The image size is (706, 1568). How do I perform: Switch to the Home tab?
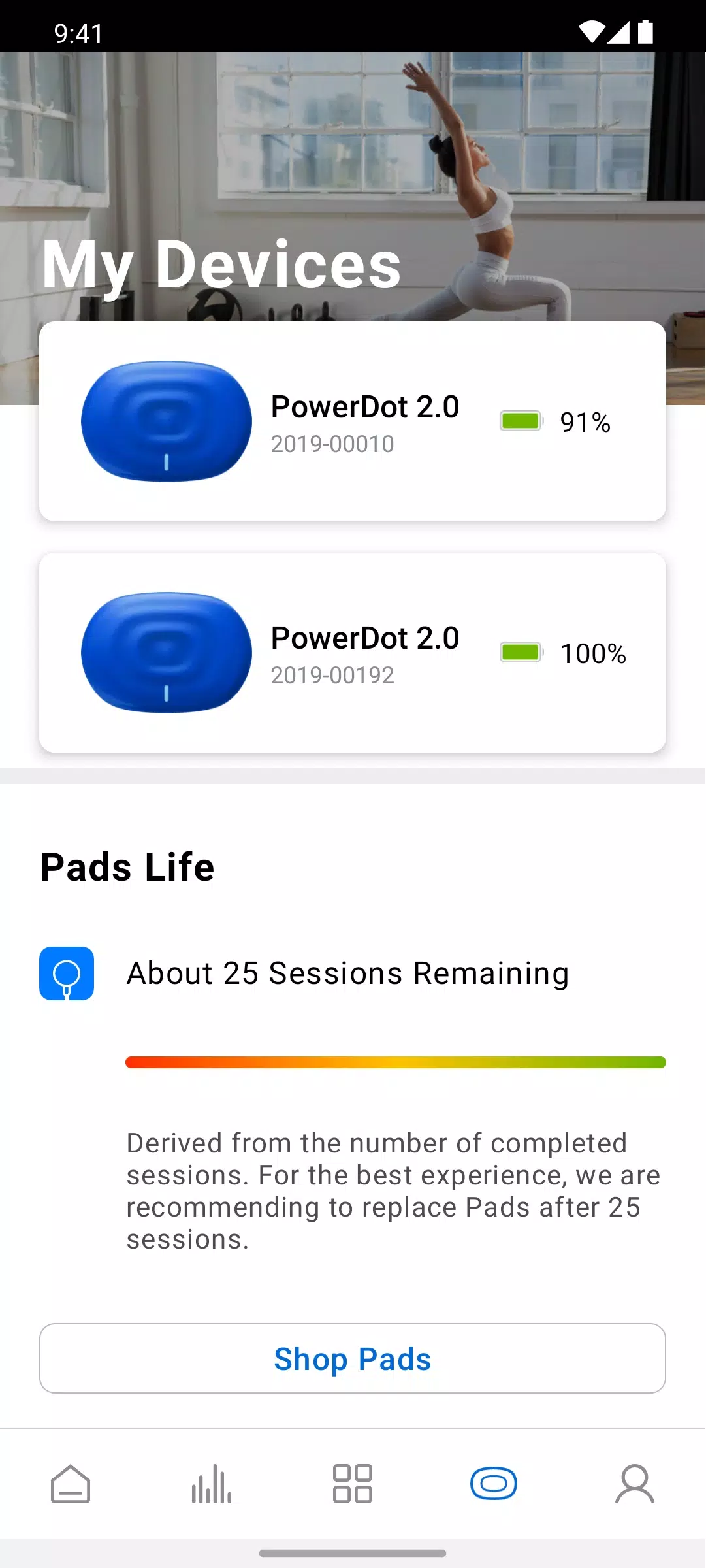coord(71,1484)
